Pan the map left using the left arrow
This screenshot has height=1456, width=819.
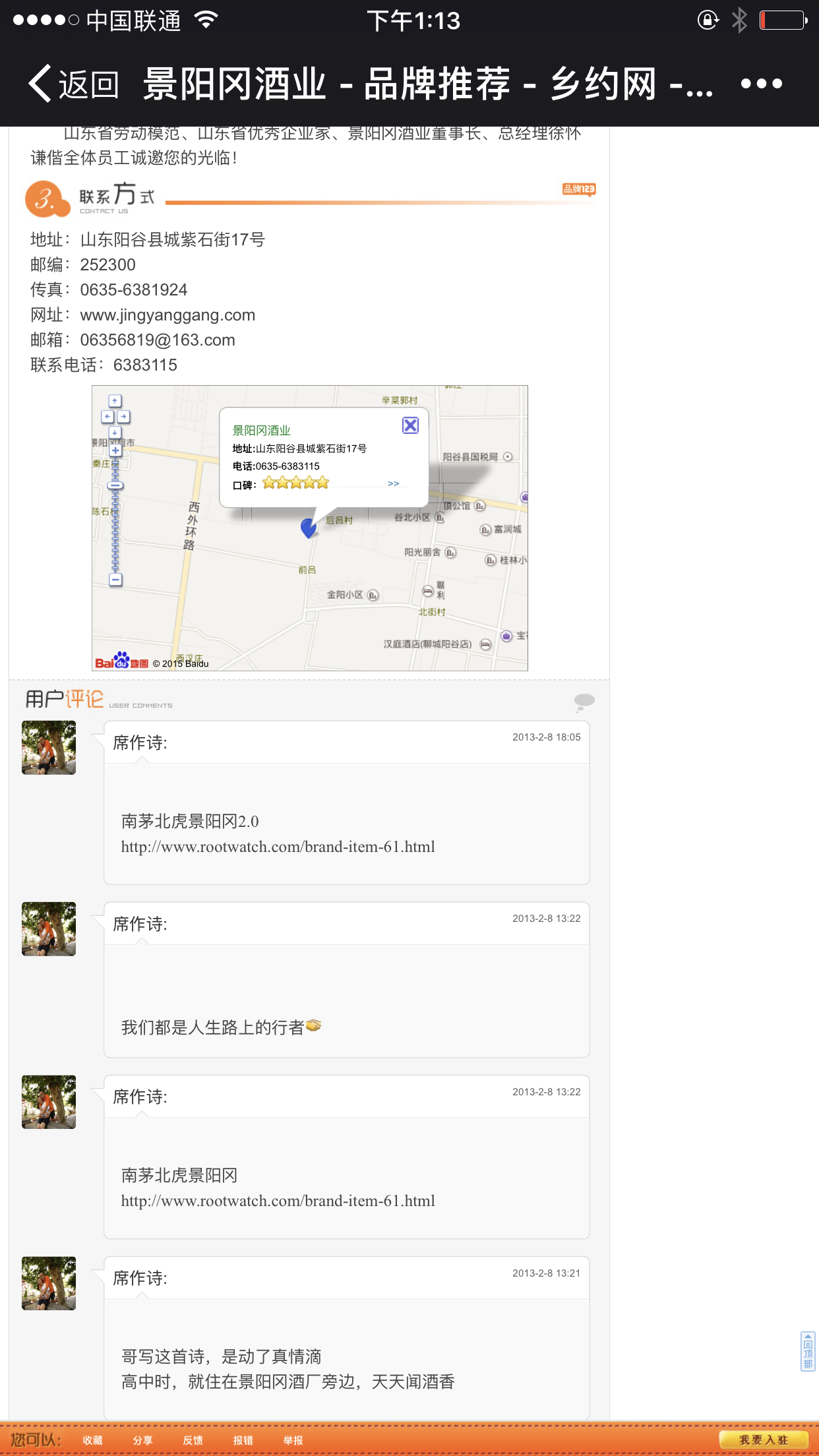[x=107, y=417]
